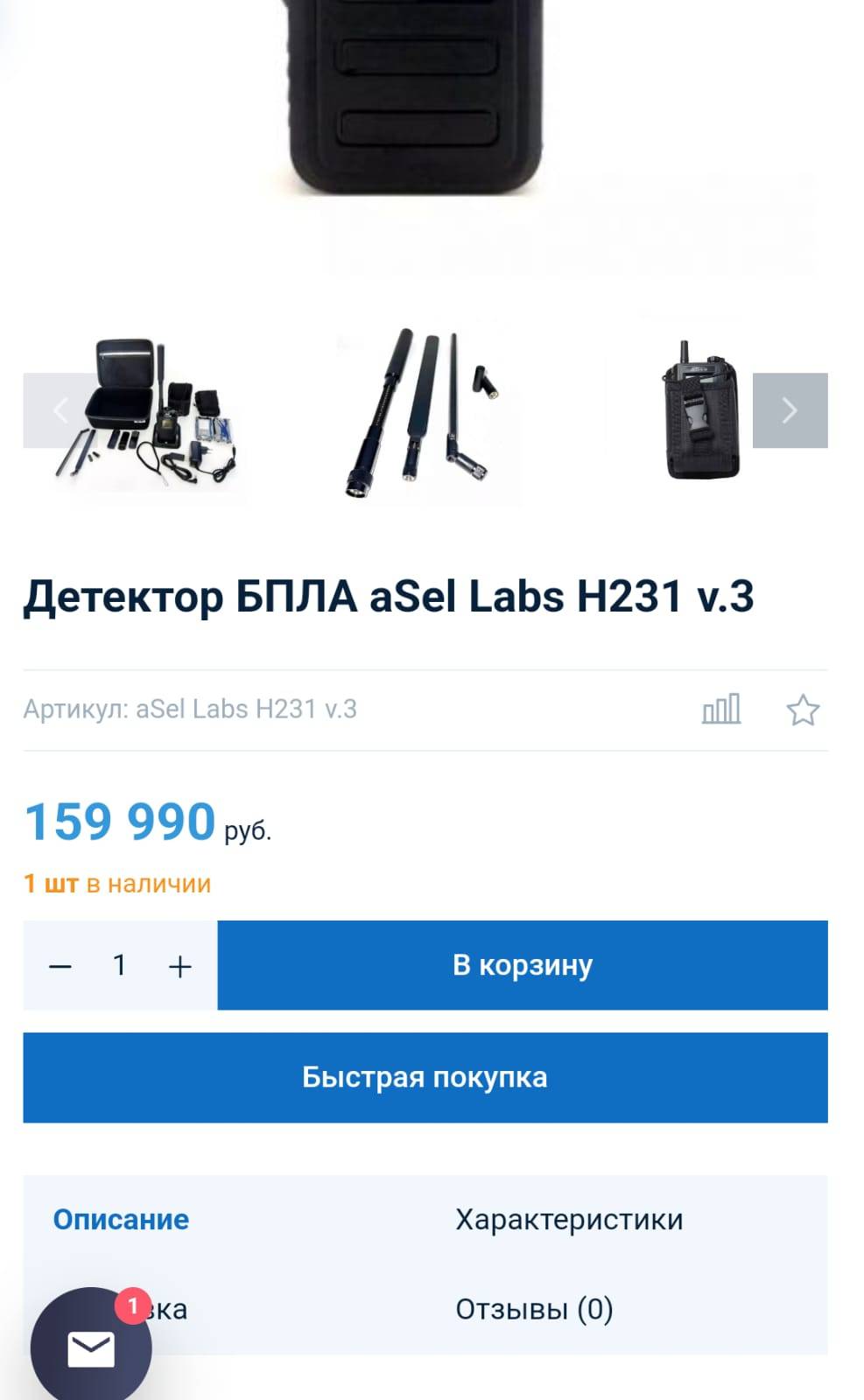Tap the quantity field showing 1
864x1400 pixels.
click(120, 965)
